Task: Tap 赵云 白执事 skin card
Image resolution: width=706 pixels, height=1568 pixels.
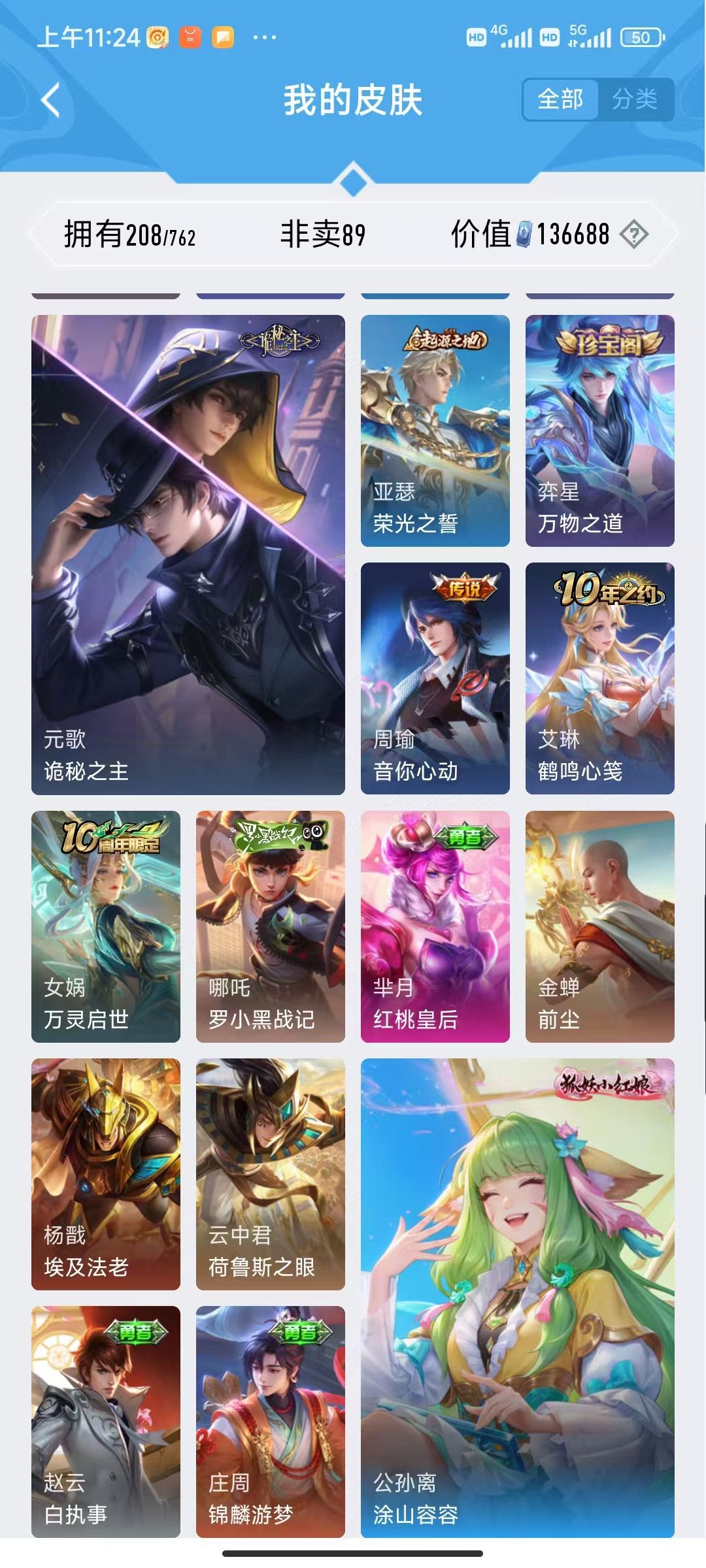Action: (106, 1421)
